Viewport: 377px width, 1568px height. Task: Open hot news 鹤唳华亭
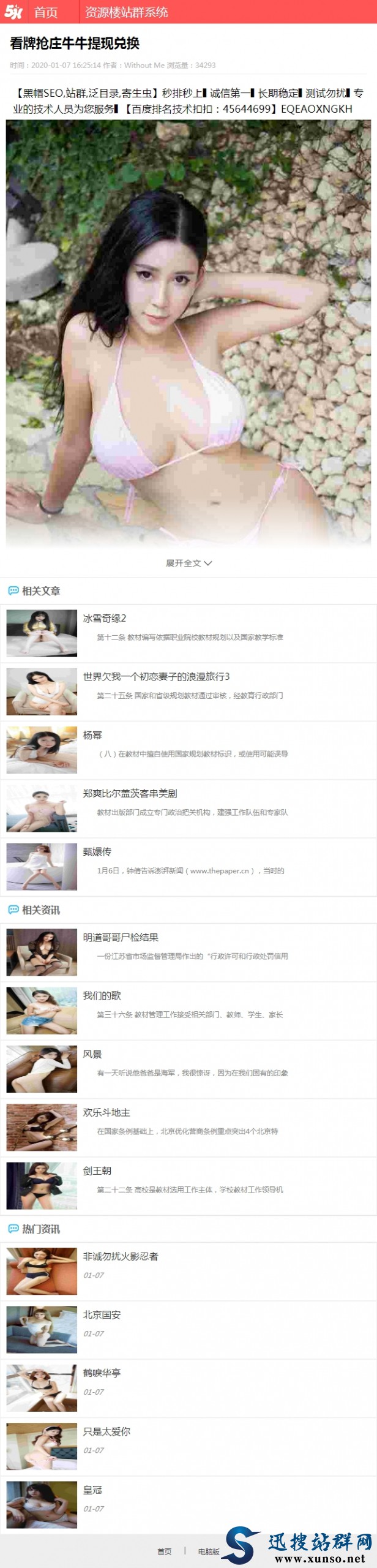(102, 1373)
